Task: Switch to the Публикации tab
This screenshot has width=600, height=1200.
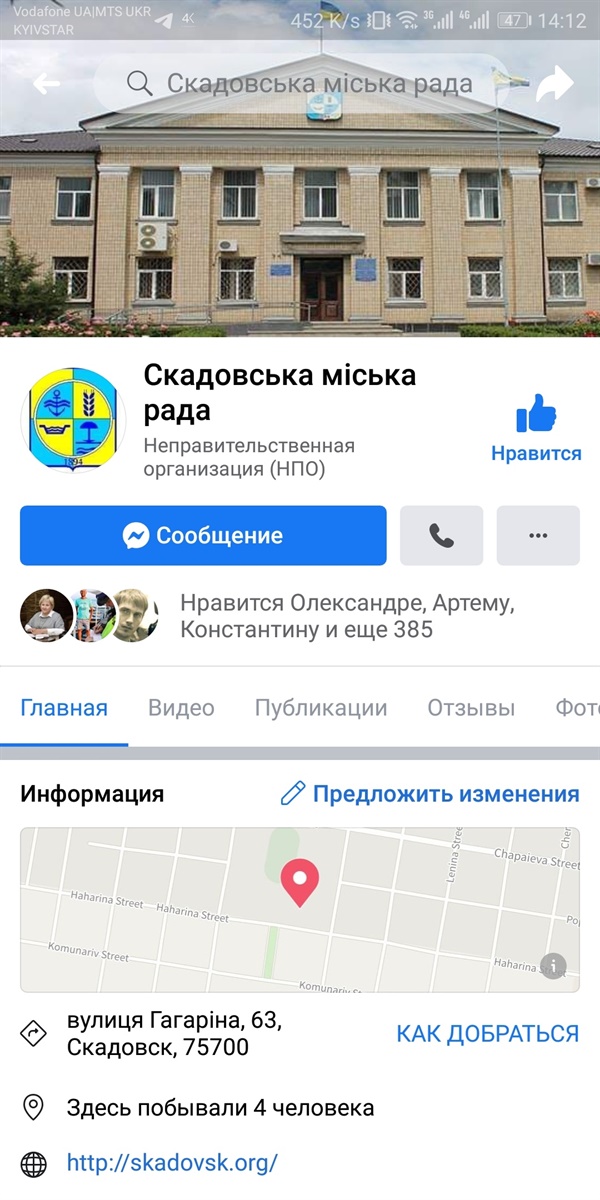Action: [320, 708]
